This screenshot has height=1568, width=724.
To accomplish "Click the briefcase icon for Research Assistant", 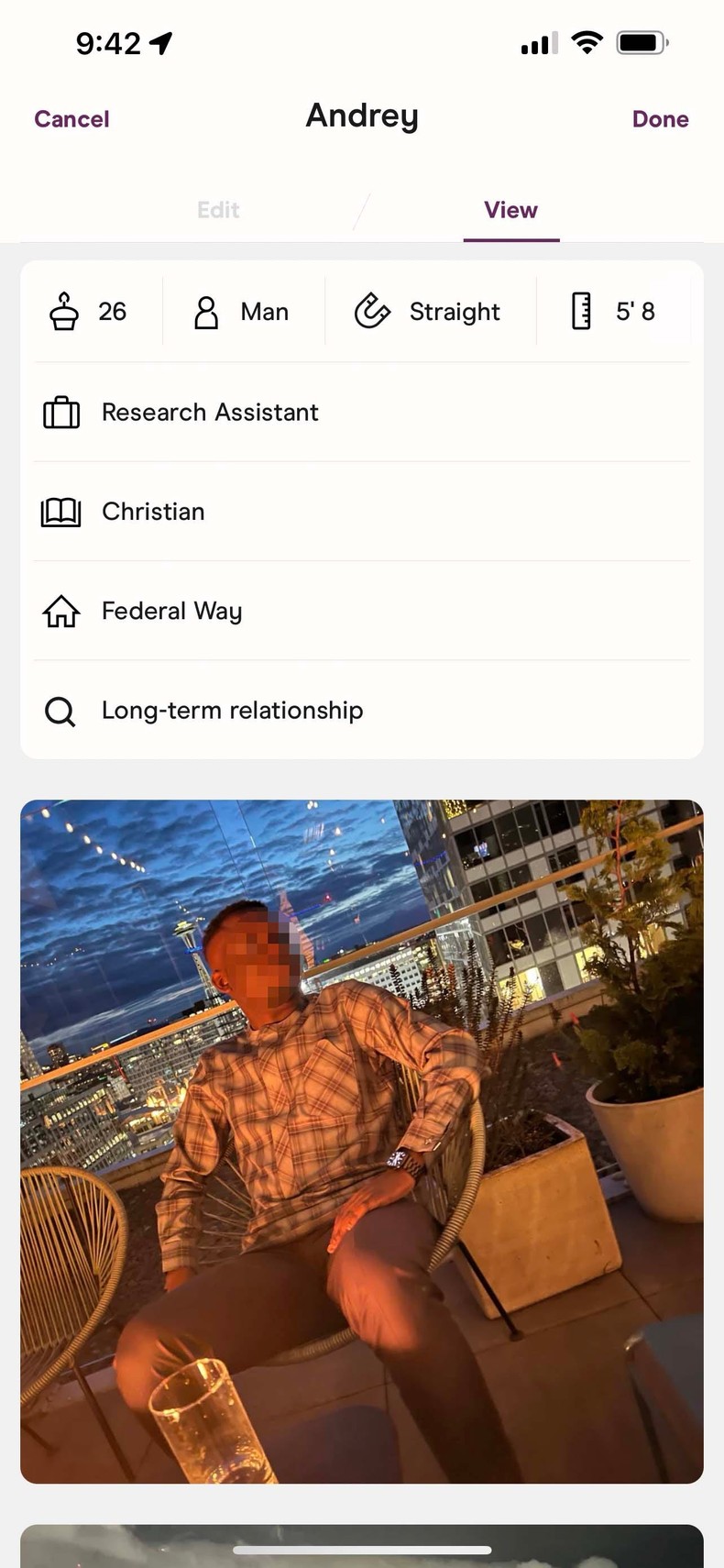I will coord(60,412).
